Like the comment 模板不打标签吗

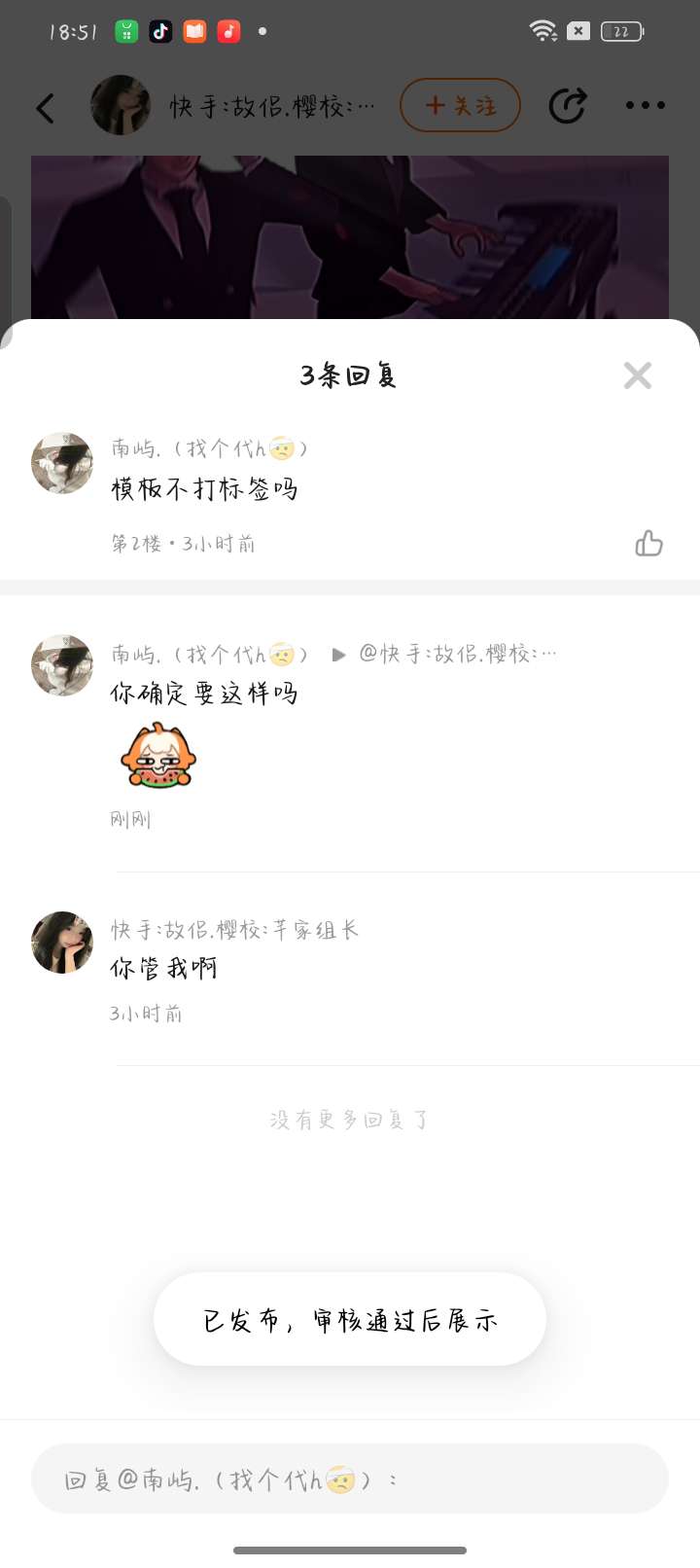[648, 543]
